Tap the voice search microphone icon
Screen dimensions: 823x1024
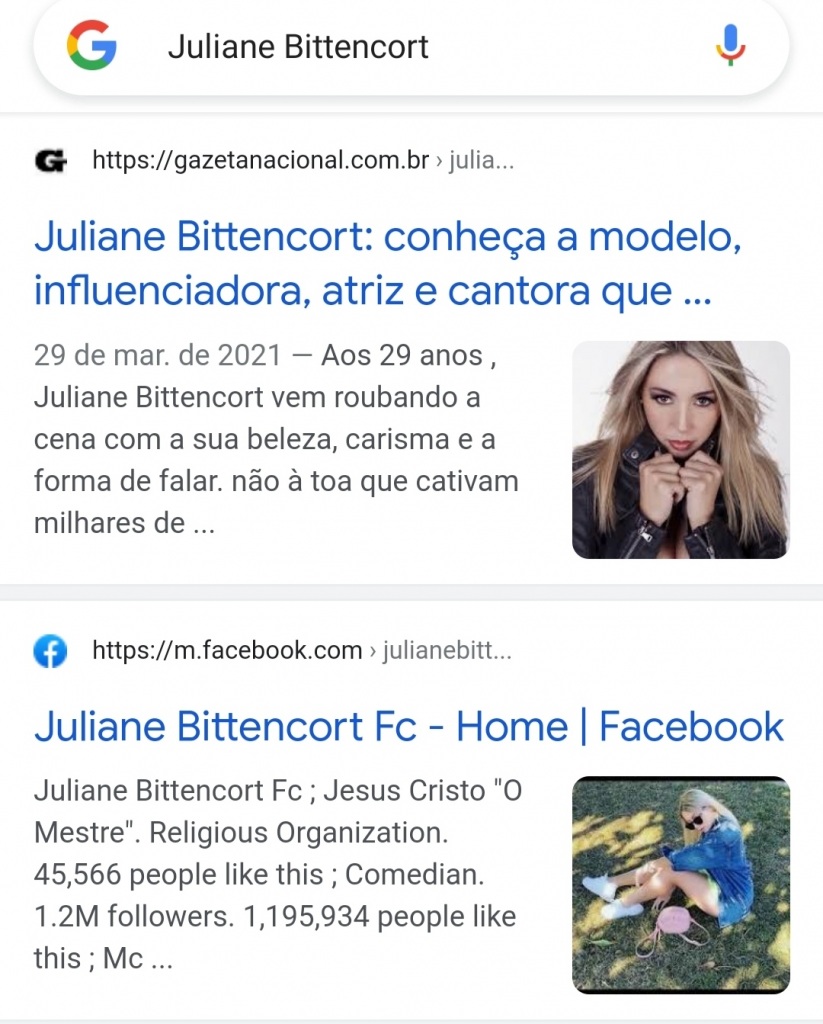point(731,46)
